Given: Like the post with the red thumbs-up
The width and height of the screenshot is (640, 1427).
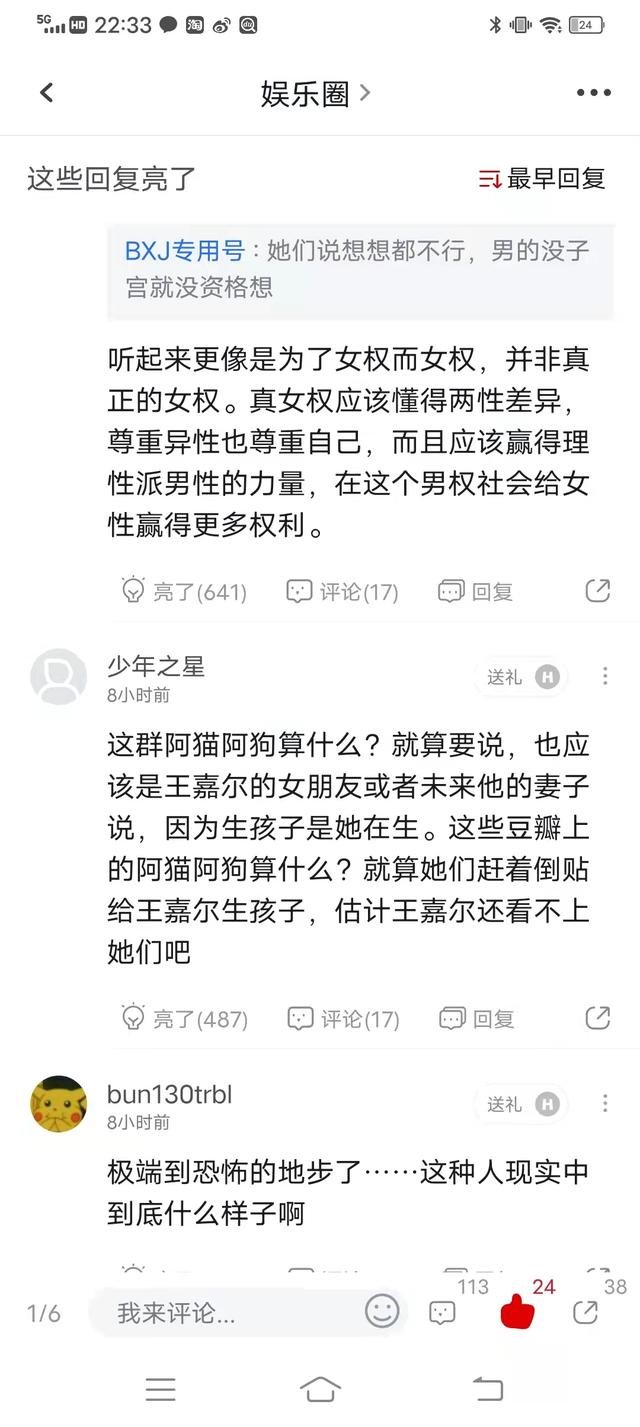Looking at the screenshot, I should (x=517, y=1311).
